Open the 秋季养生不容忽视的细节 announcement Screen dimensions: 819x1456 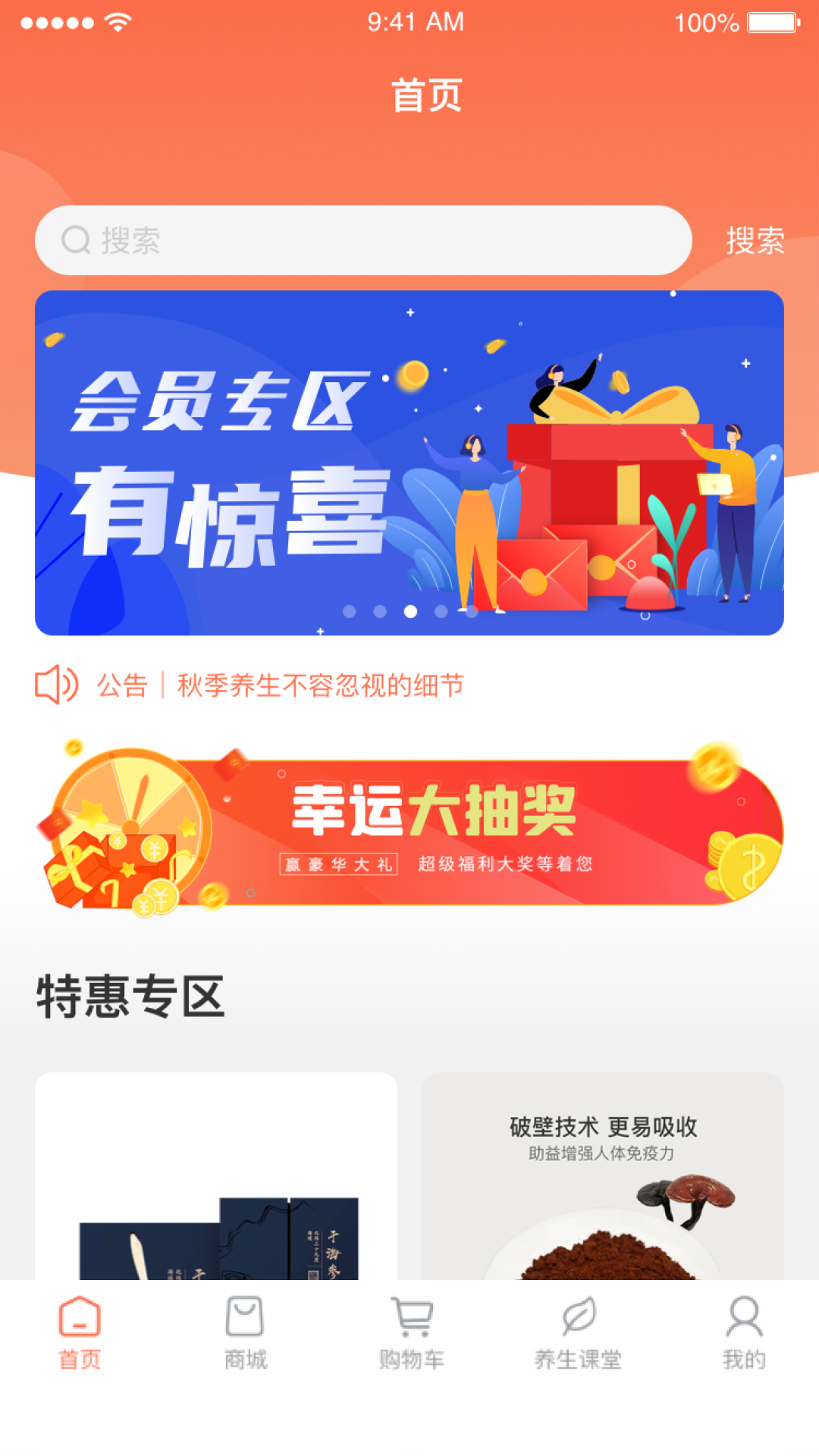(x=320, y=686)
